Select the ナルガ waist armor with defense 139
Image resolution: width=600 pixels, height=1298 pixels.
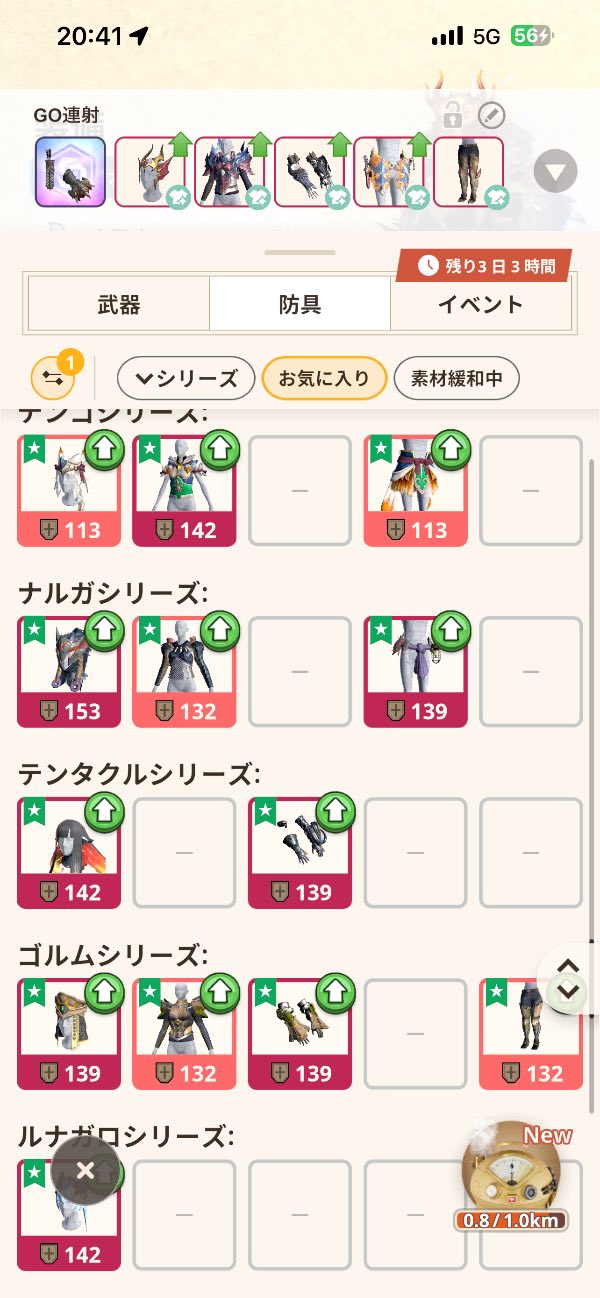tap(415, 671)
